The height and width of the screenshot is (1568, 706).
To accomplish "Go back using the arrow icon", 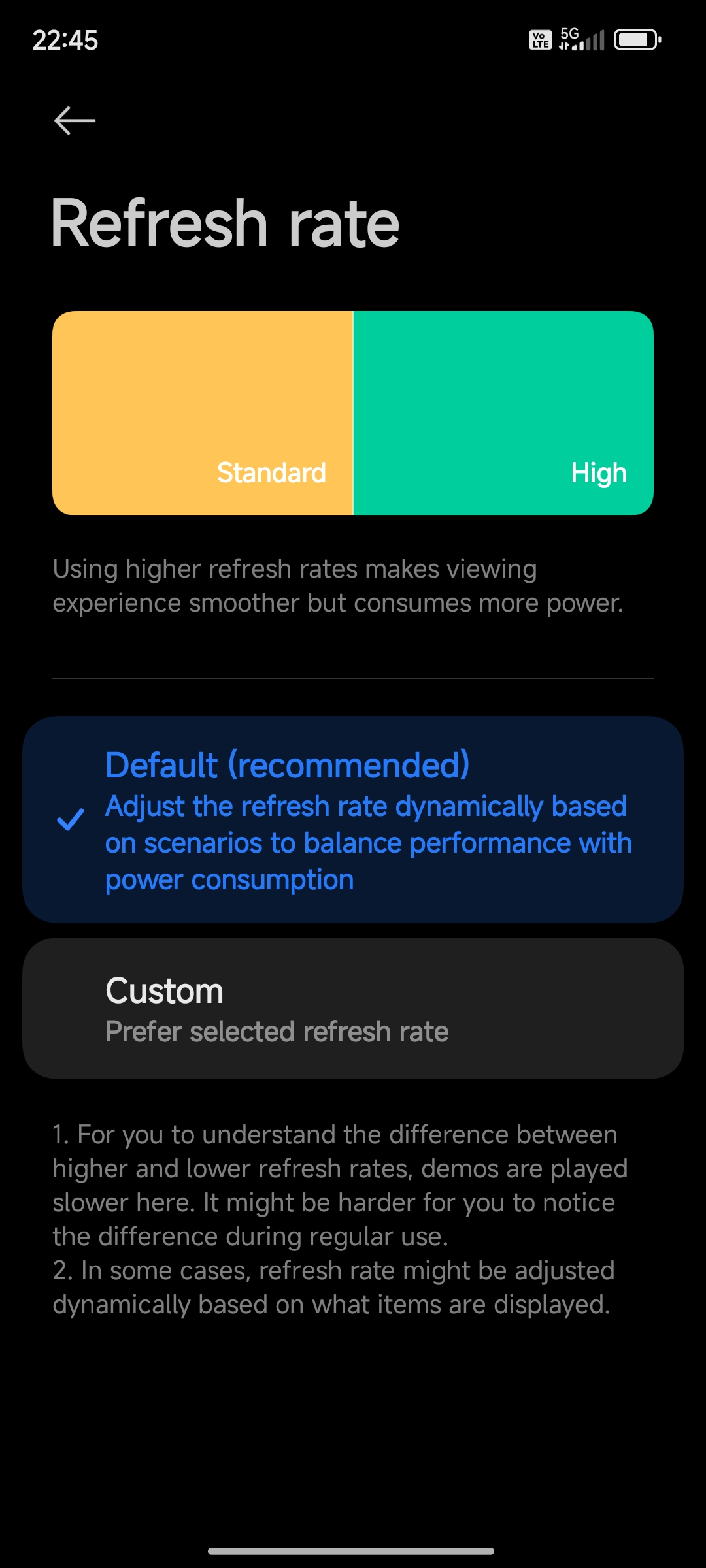I will tap(75, 121).
